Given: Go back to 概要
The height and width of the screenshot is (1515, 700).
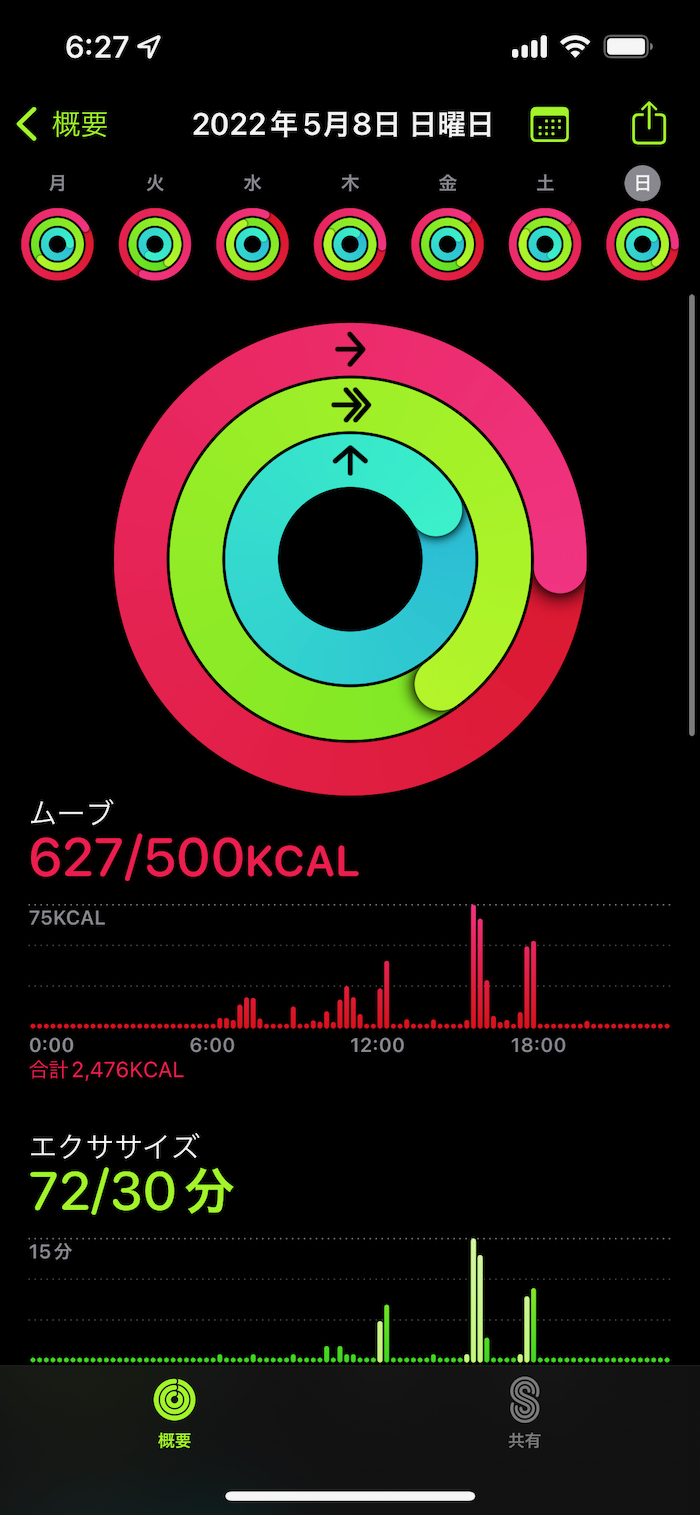Looking at the screenshot, I should pyautogui.click(x=62, y=125).
